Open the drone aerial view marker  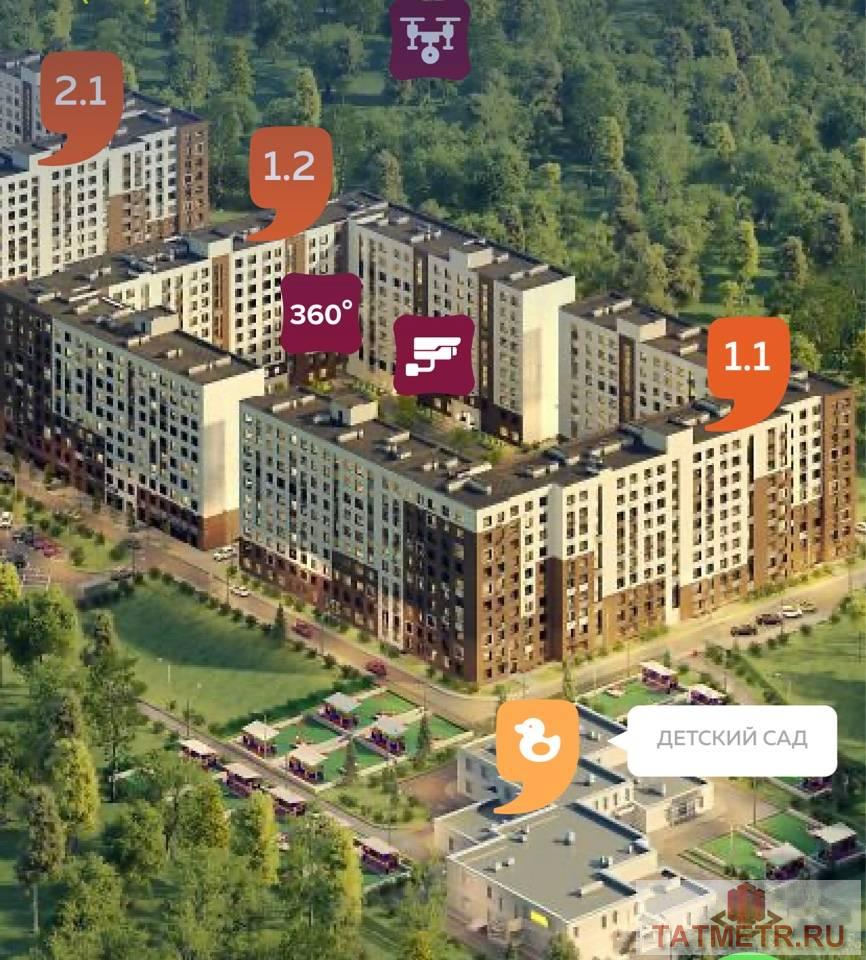(430, 37)
